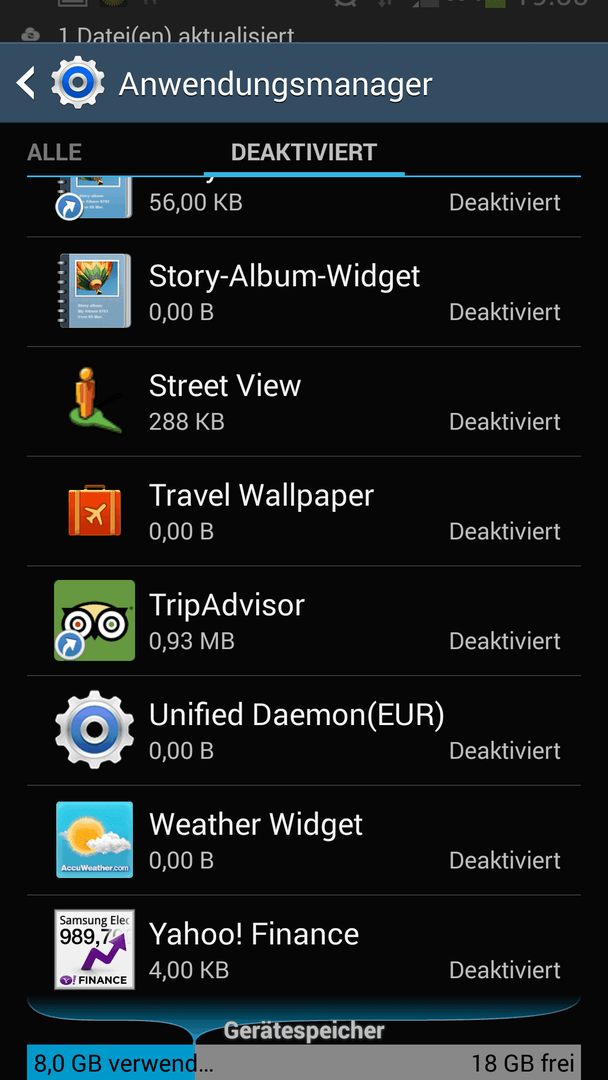
Task: Open Yahoo! Finance app info
Action: [x=304, y=949]
